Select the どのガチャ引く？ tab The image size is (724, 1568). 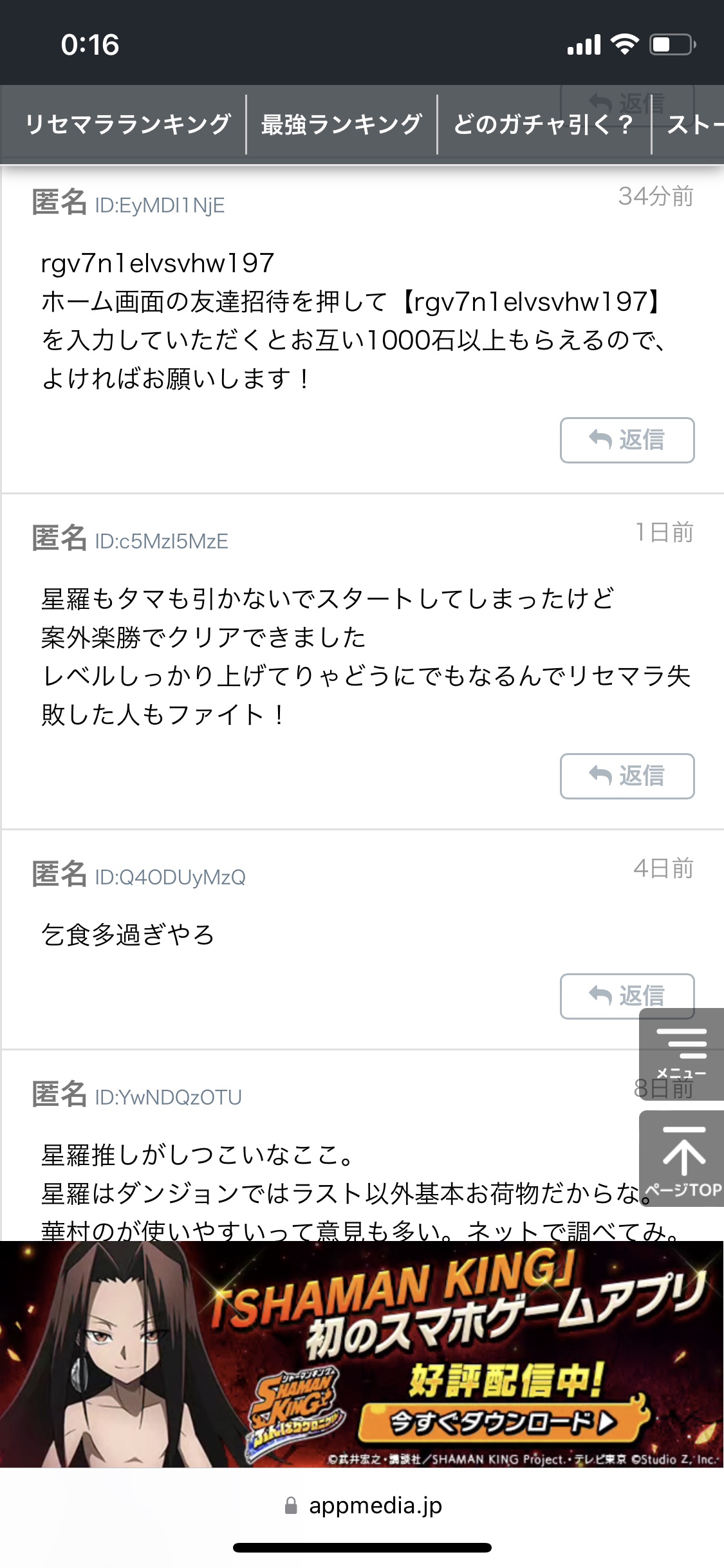pos(544,124)
